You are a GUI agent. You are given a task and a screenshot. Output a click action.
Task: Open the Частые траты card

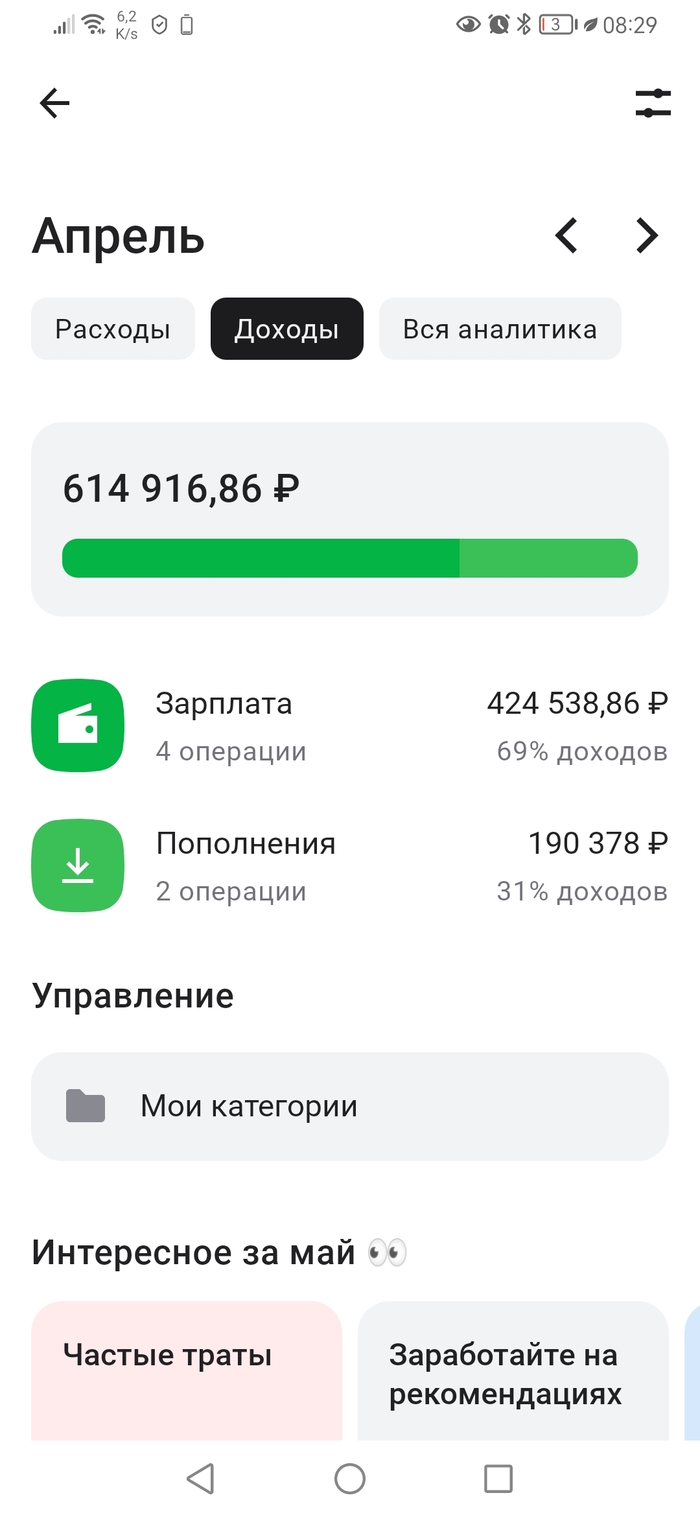point(186,1370)
